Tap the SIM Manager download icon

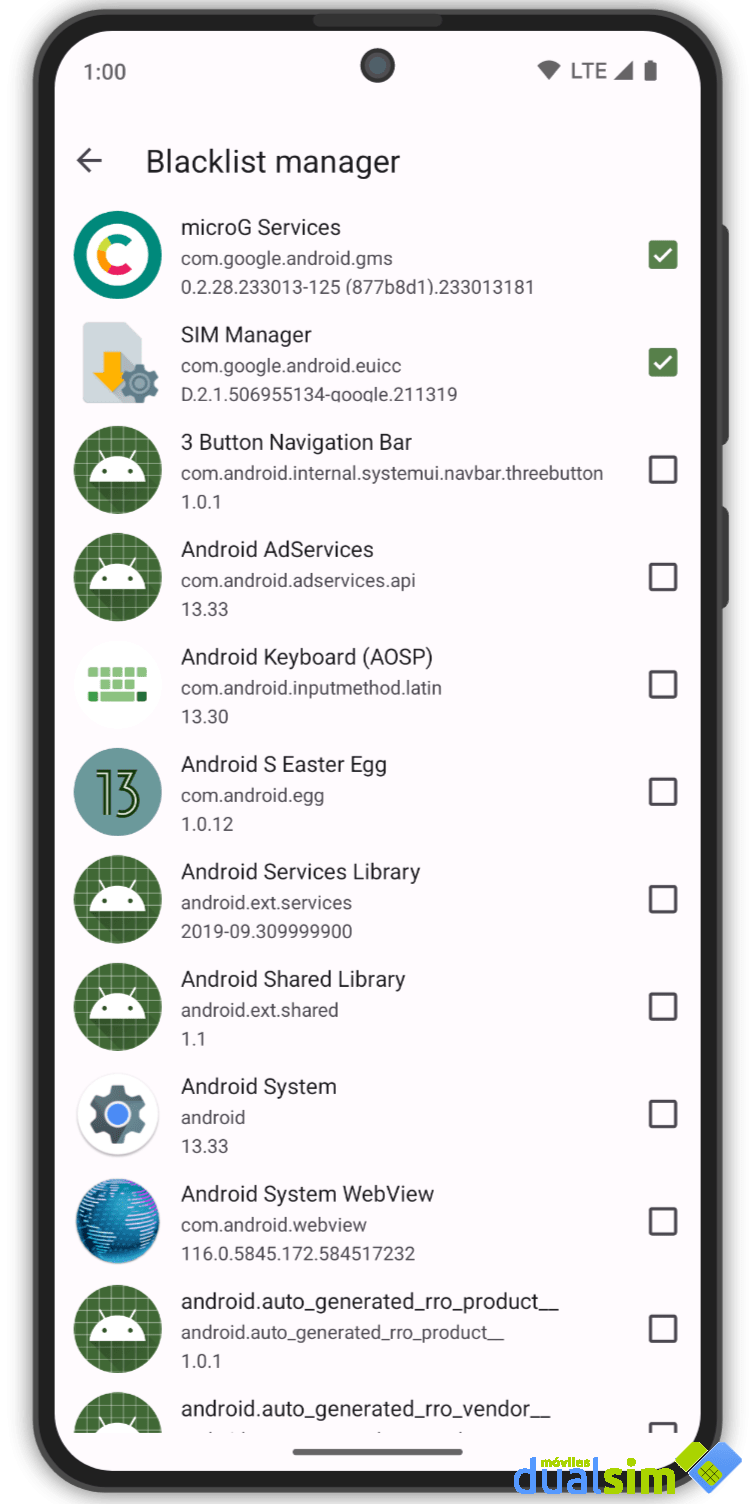tap(117, 362)
